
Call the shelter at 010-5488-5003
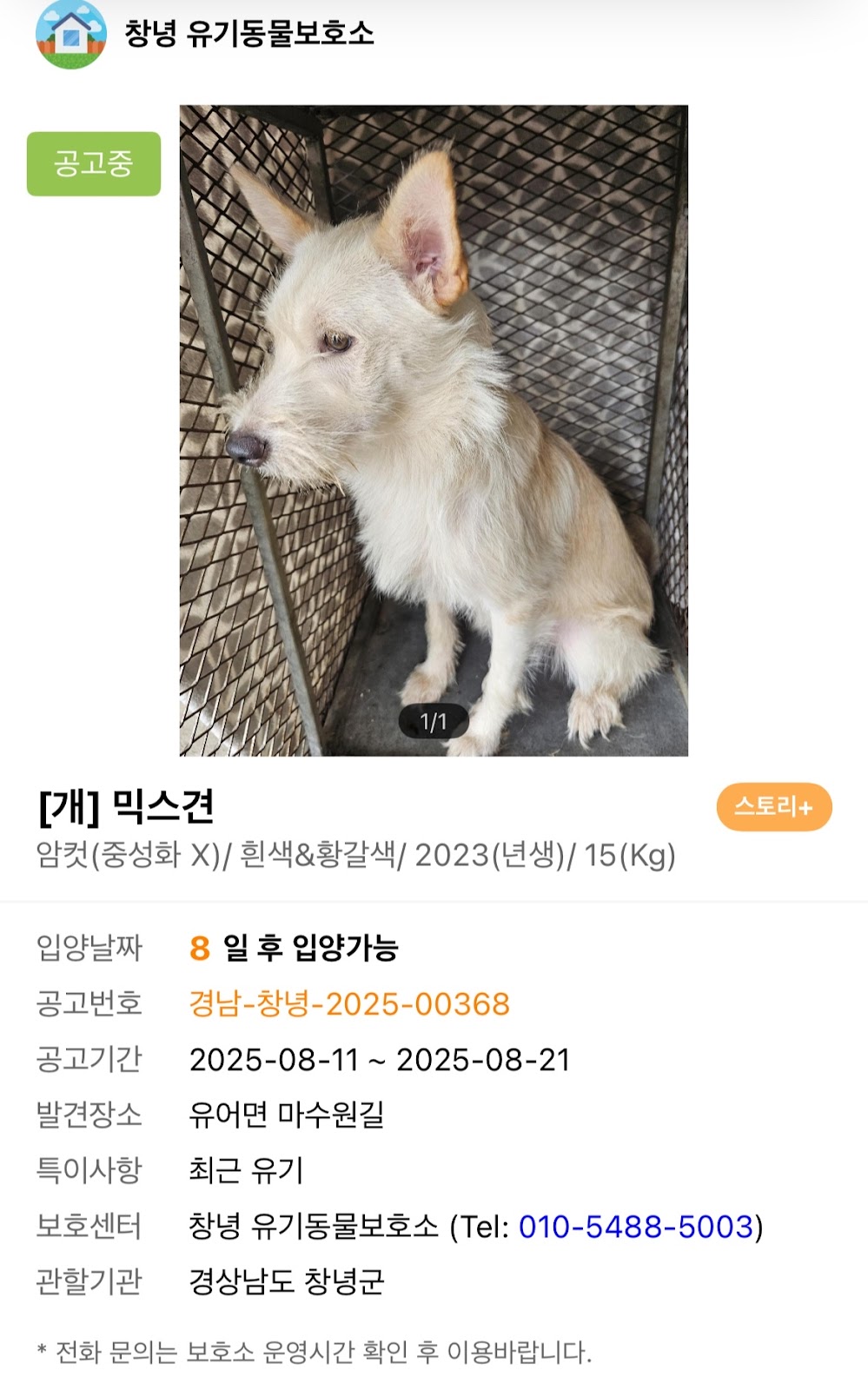pos(636,1227)
